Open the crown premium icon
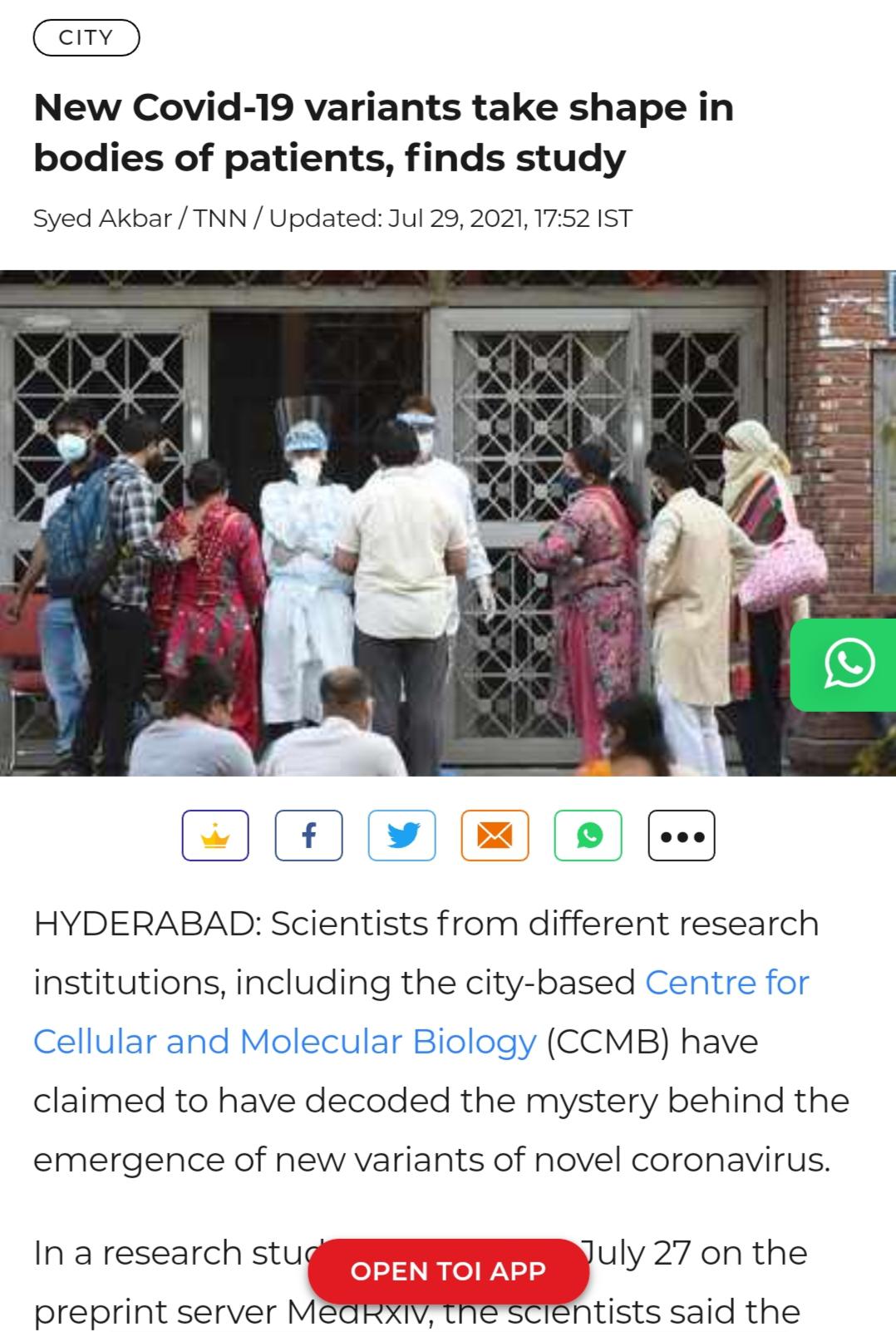 tap(215, 835)
